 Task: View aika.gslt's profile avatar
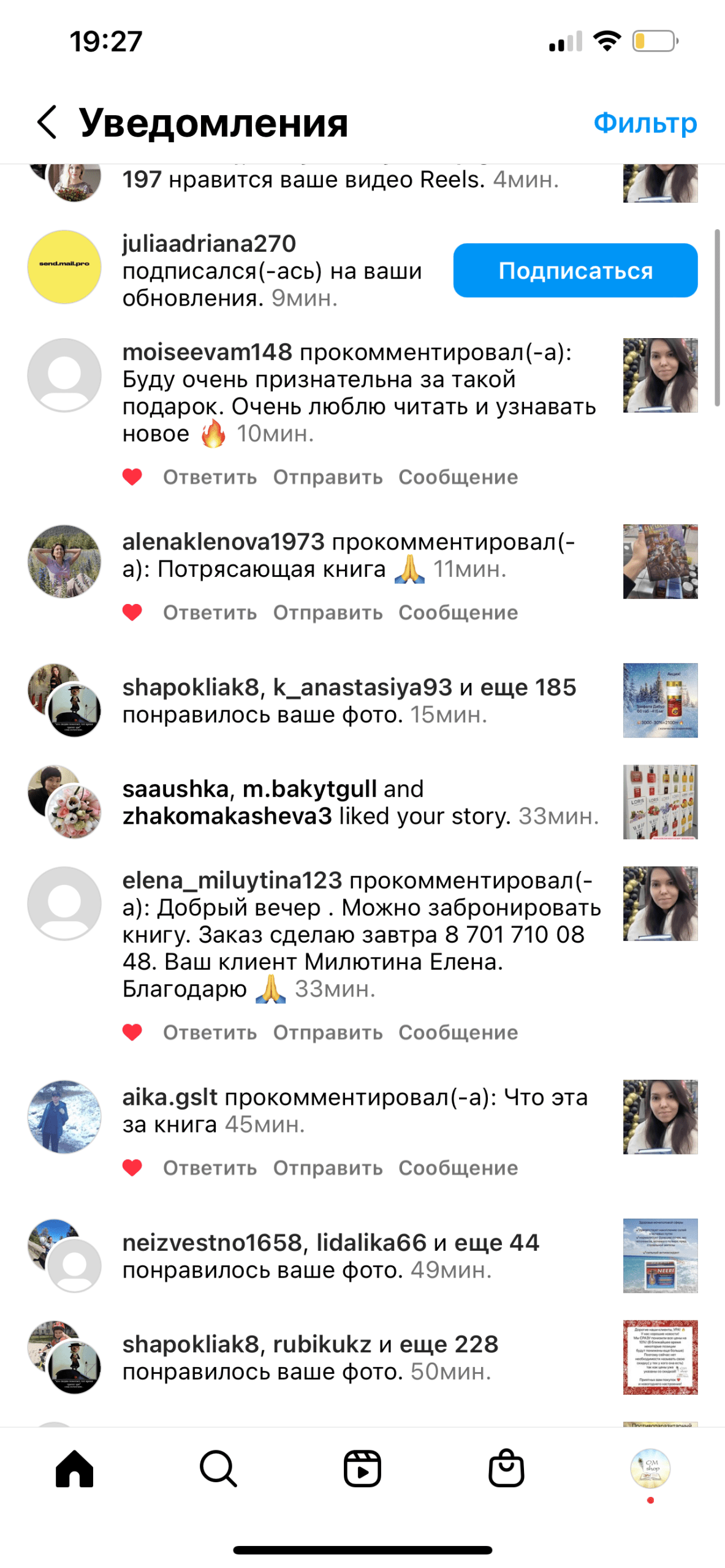pyautogui.click(x=64, y=1117)
